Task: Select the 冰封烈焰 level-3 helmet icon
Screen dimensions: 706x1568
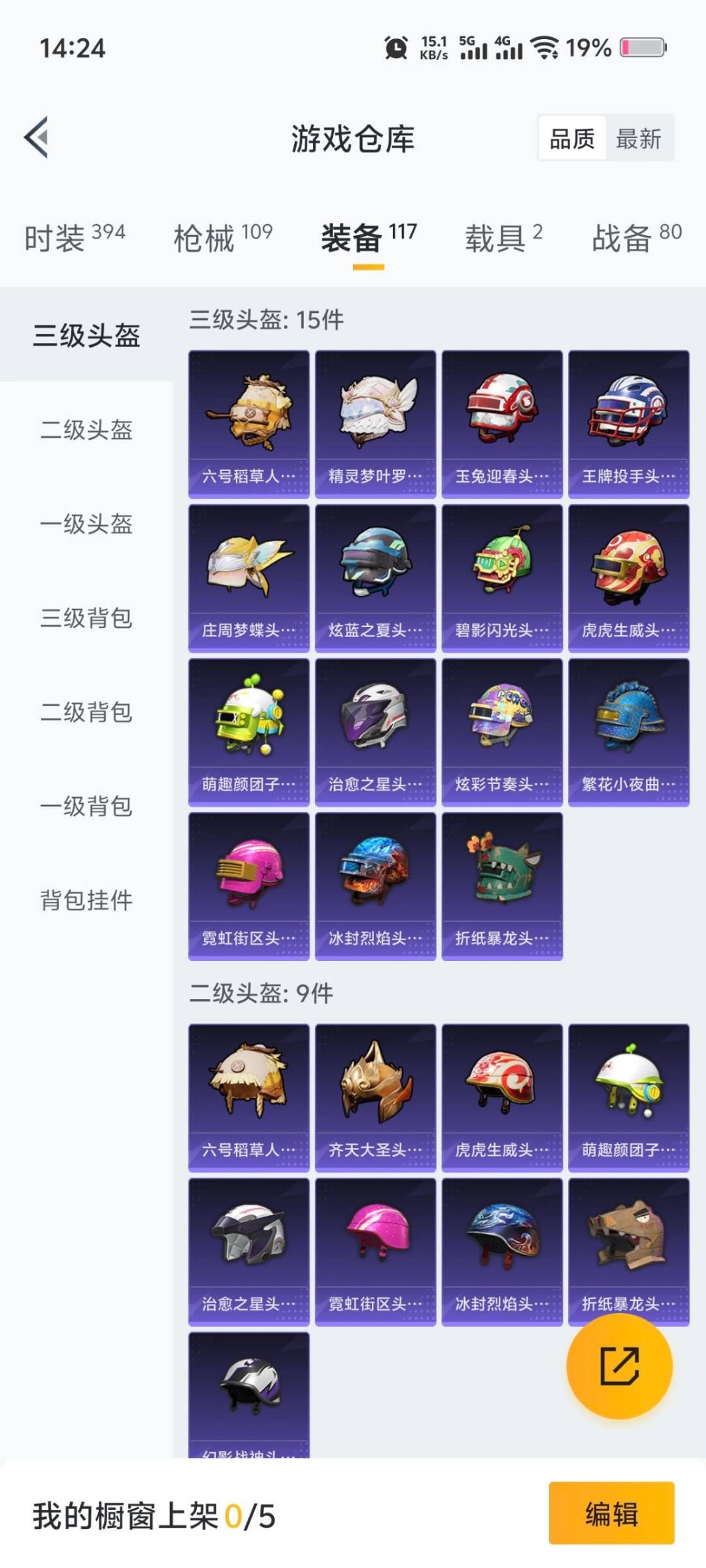Action: (375, 882)
